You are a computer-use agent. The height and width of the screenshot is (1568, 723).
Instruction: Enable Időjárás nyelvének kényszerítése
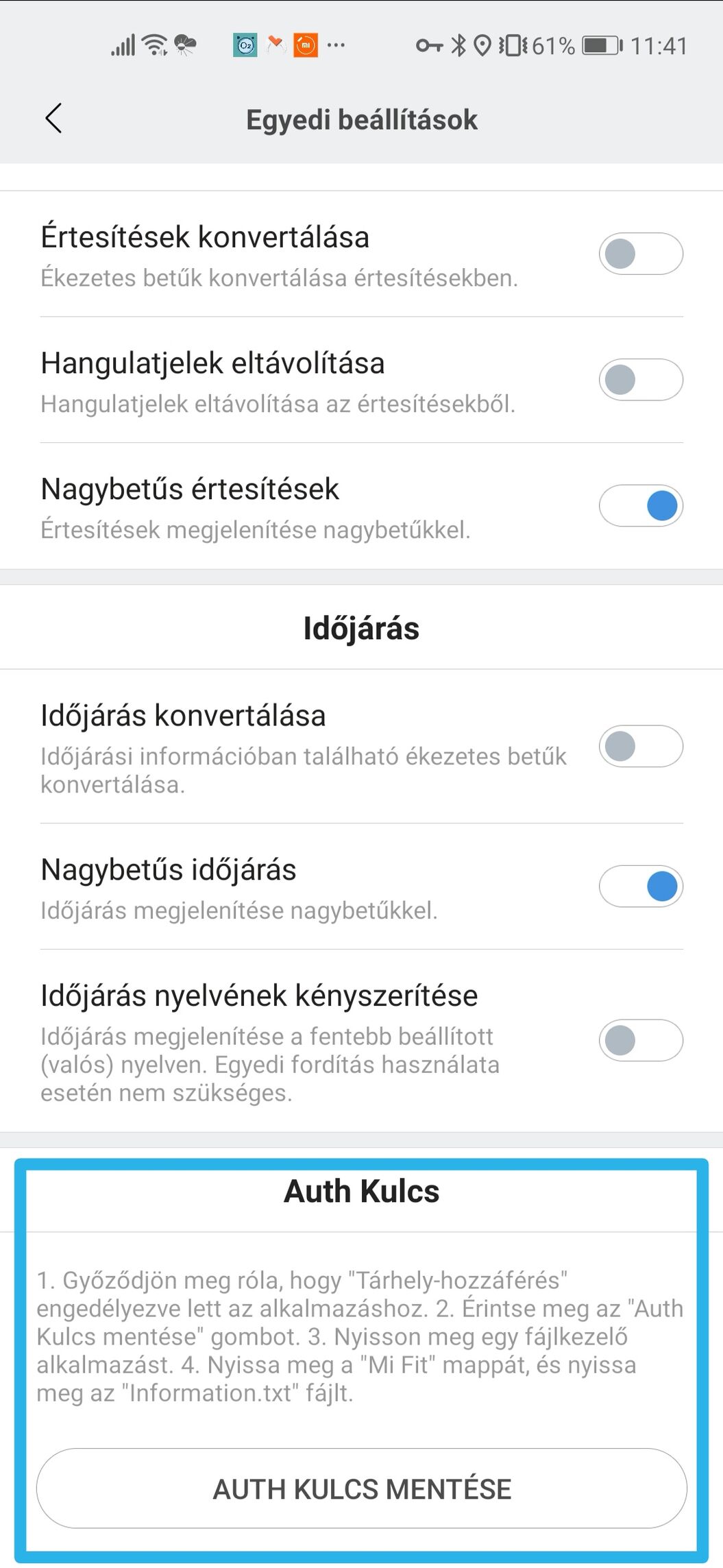click(x=641, y=1041)
